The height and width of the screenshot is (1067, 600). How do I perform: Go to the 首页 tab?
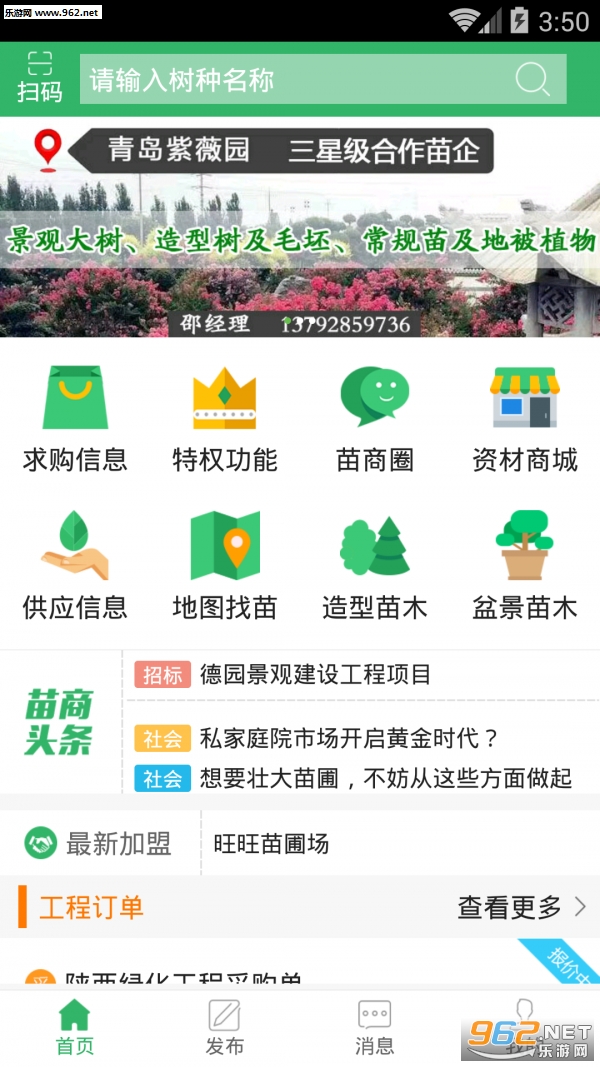point(75,1028)
